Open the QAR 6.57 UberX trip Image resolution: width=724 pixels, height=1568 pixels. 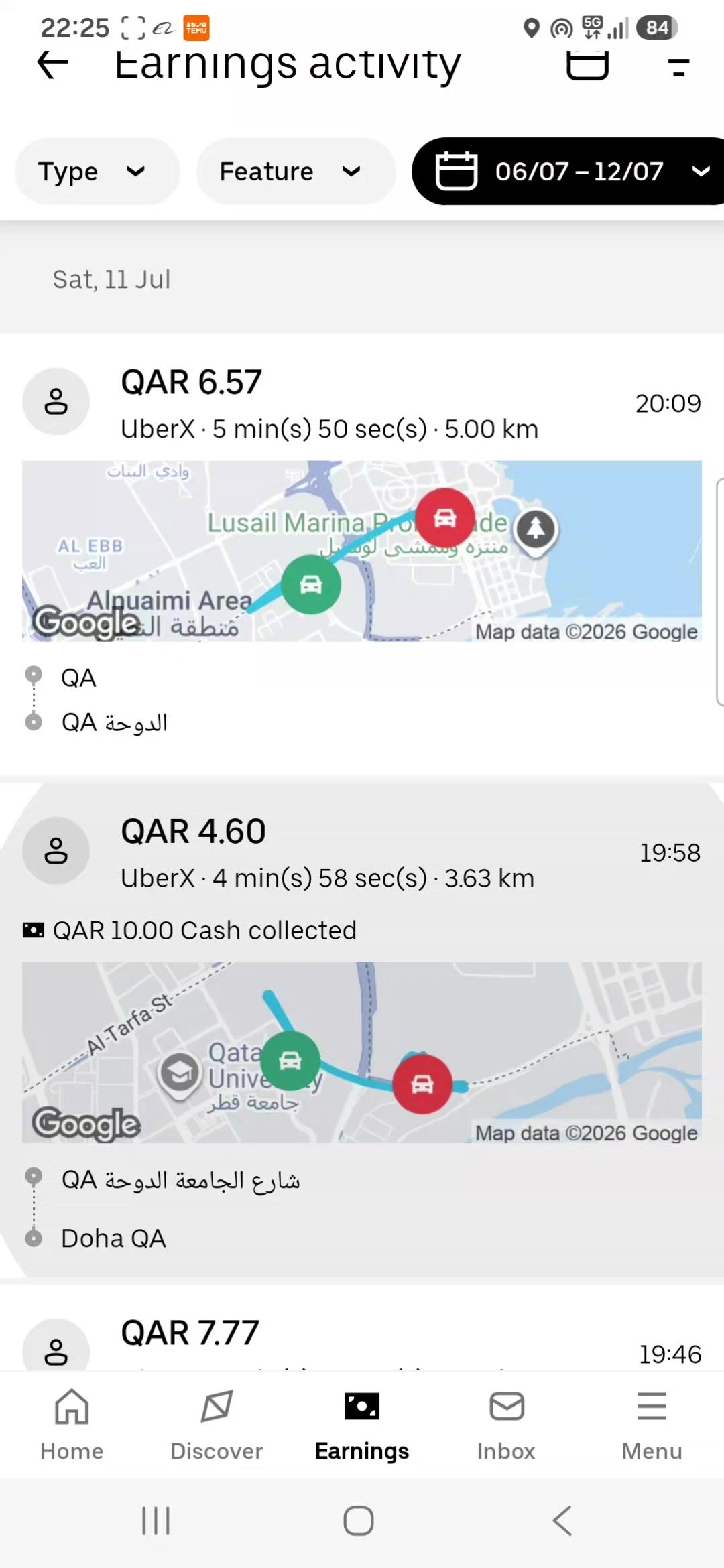pyautogui.click(x=362, y=555)
